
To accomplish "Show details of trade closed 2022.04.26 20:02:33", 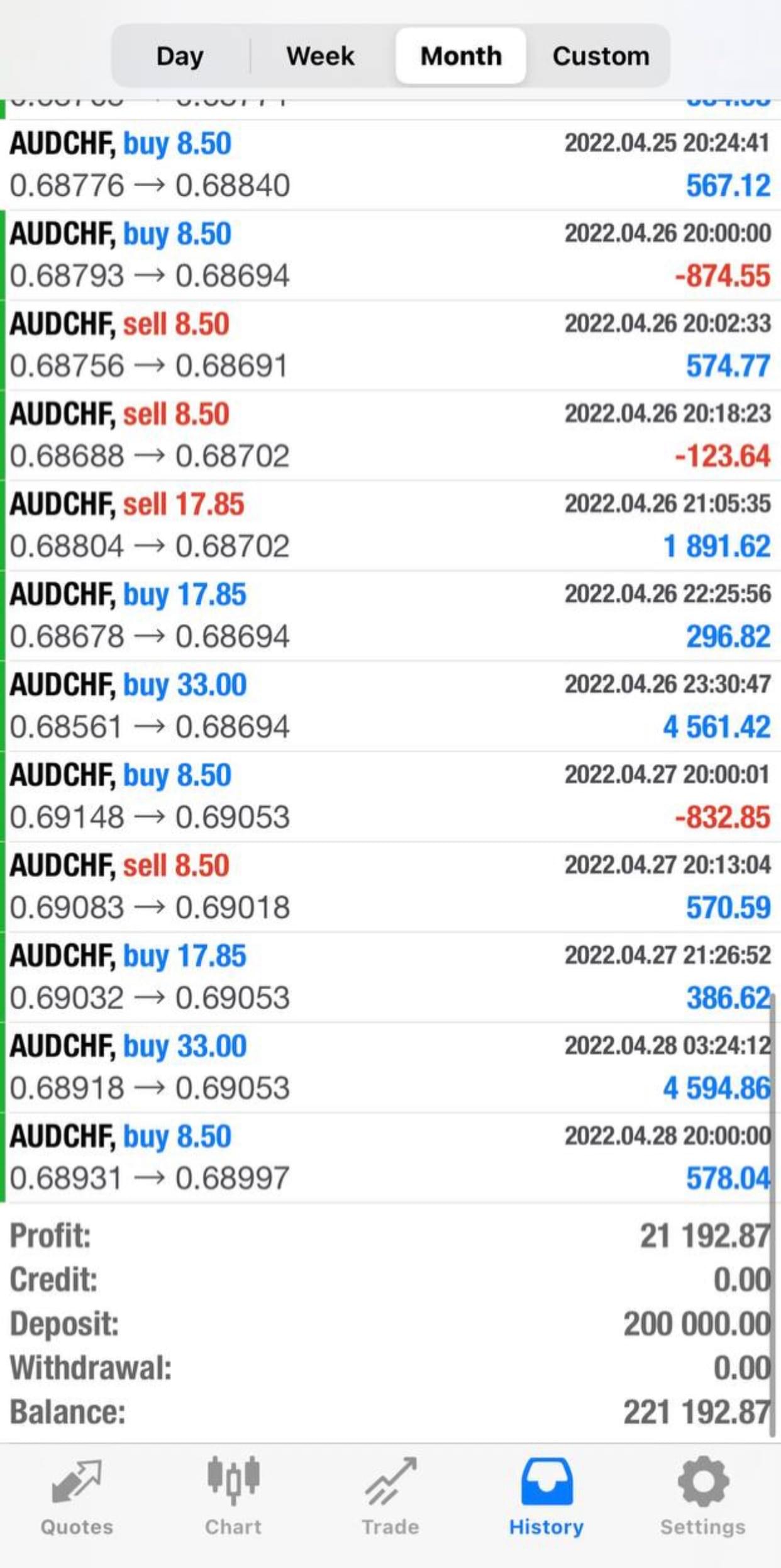I will (390, 345).
